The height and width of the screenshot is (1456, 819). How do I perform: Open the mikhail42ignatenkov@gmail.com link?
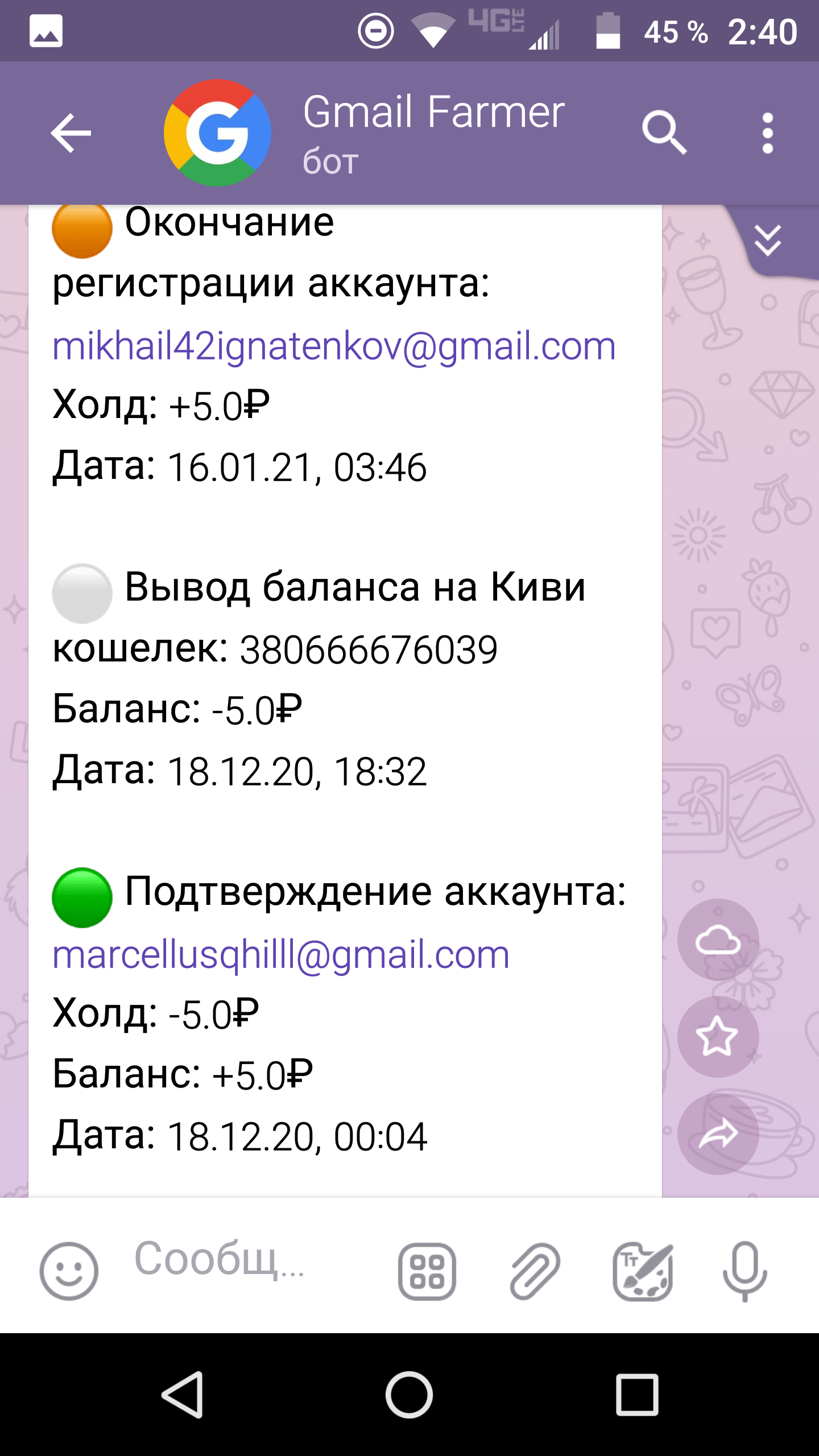(334, 345)
